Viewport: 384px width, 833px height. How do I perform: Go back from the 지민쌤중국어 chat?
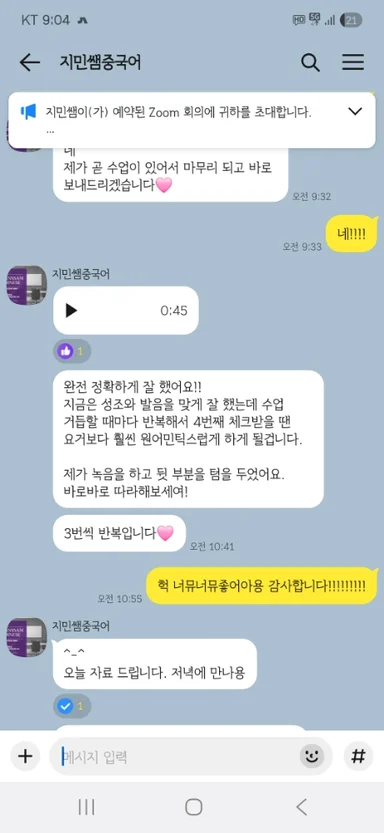(30, 63)
